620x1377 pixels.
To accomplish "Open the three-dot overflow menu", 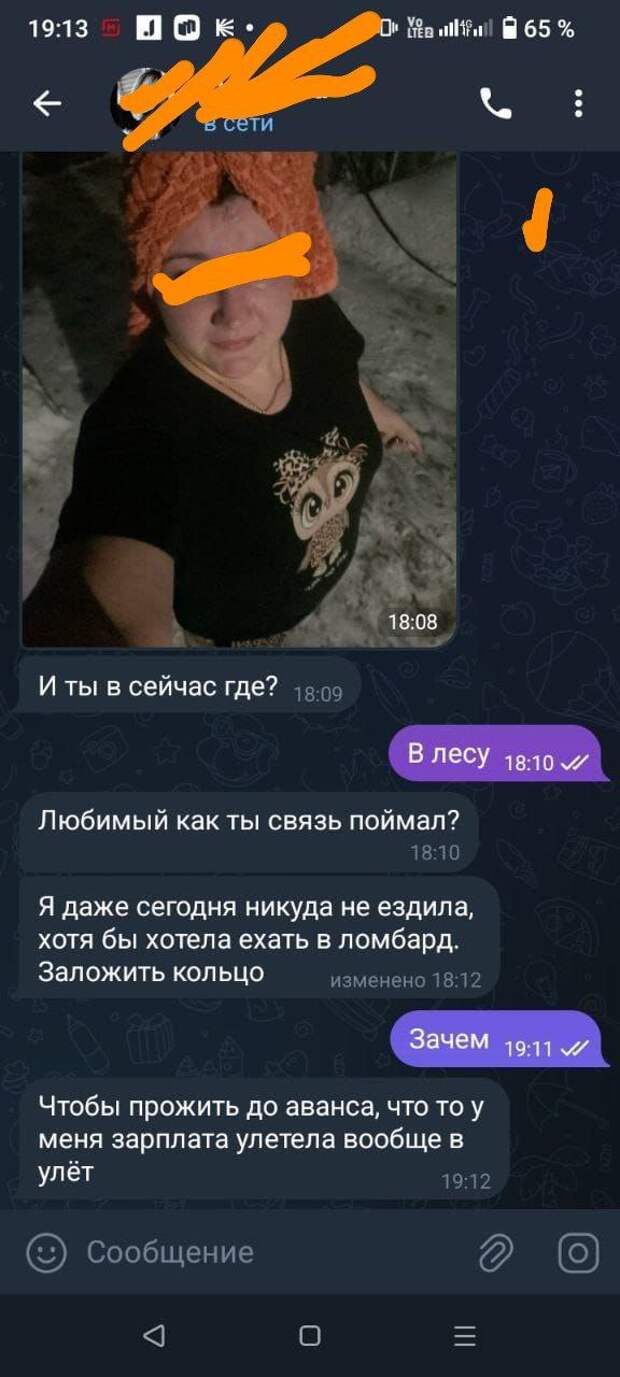I will coord(578,104).
